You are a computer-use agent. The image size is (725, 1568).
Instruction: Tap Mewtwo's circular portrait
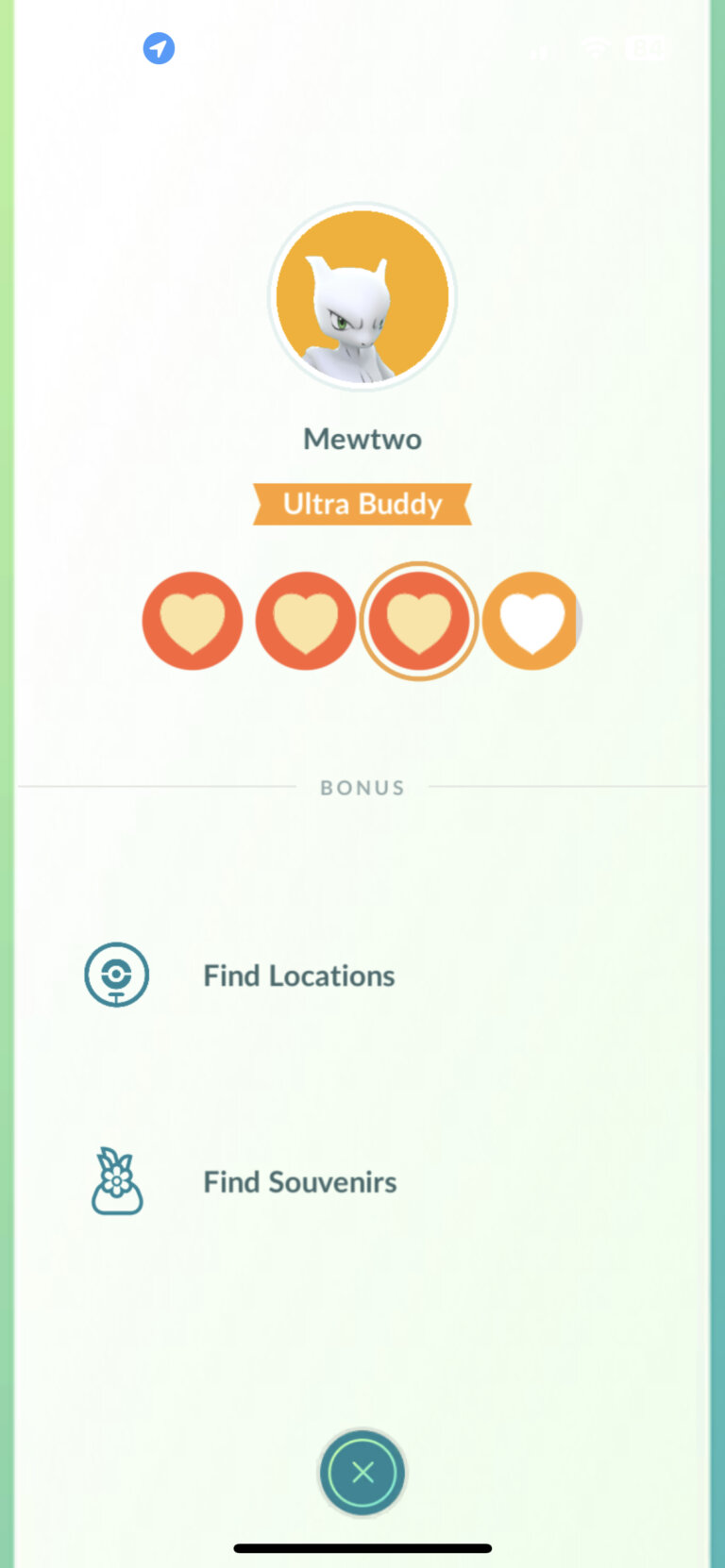(362, 295)
